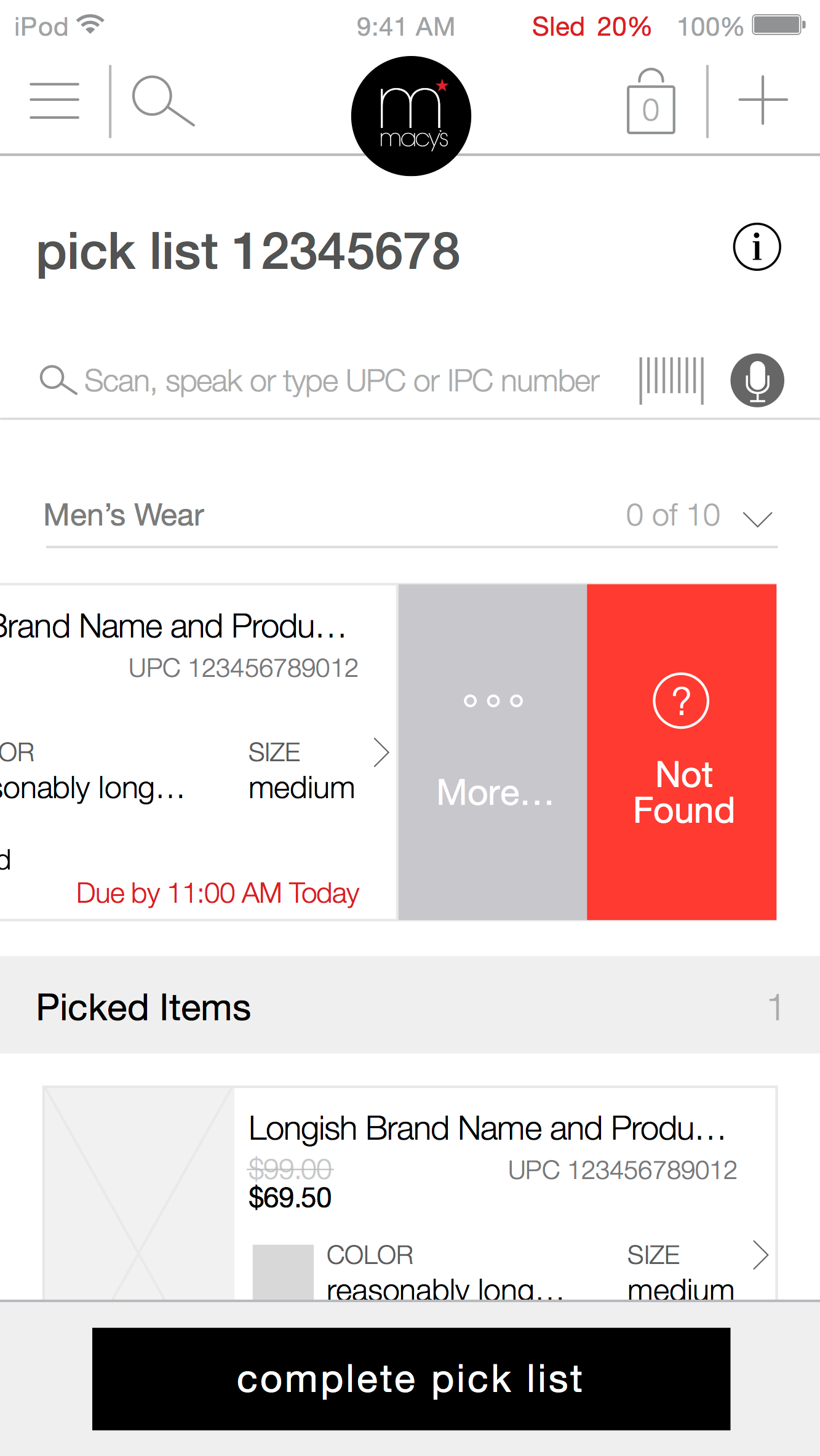Tap the search magnifier in top bar
This screenshot has height=1456, width=820.
point(163,101)
